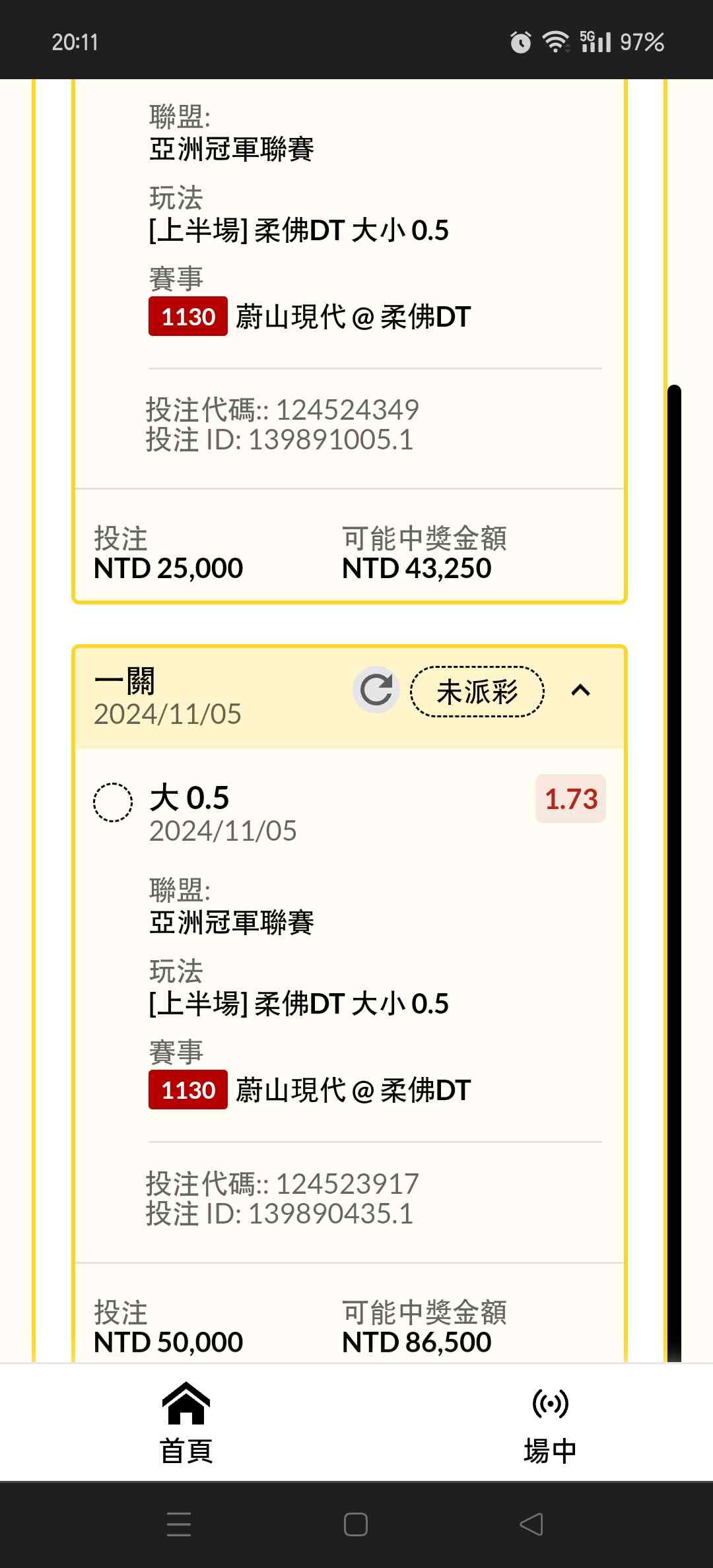Switch to the 場中 live tab
This screenshot has height=1568, width=713.
(x=550, y=1422)
